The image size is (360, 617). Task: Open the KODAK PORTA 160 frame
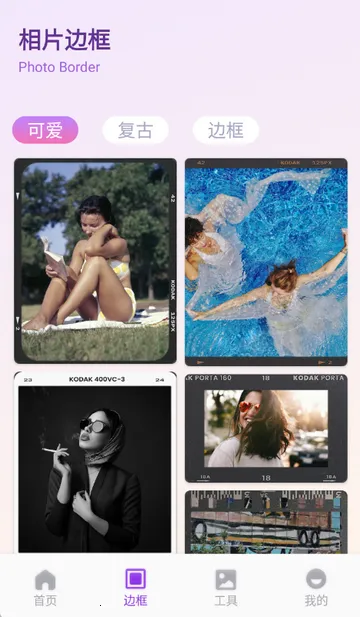point(266,428)
